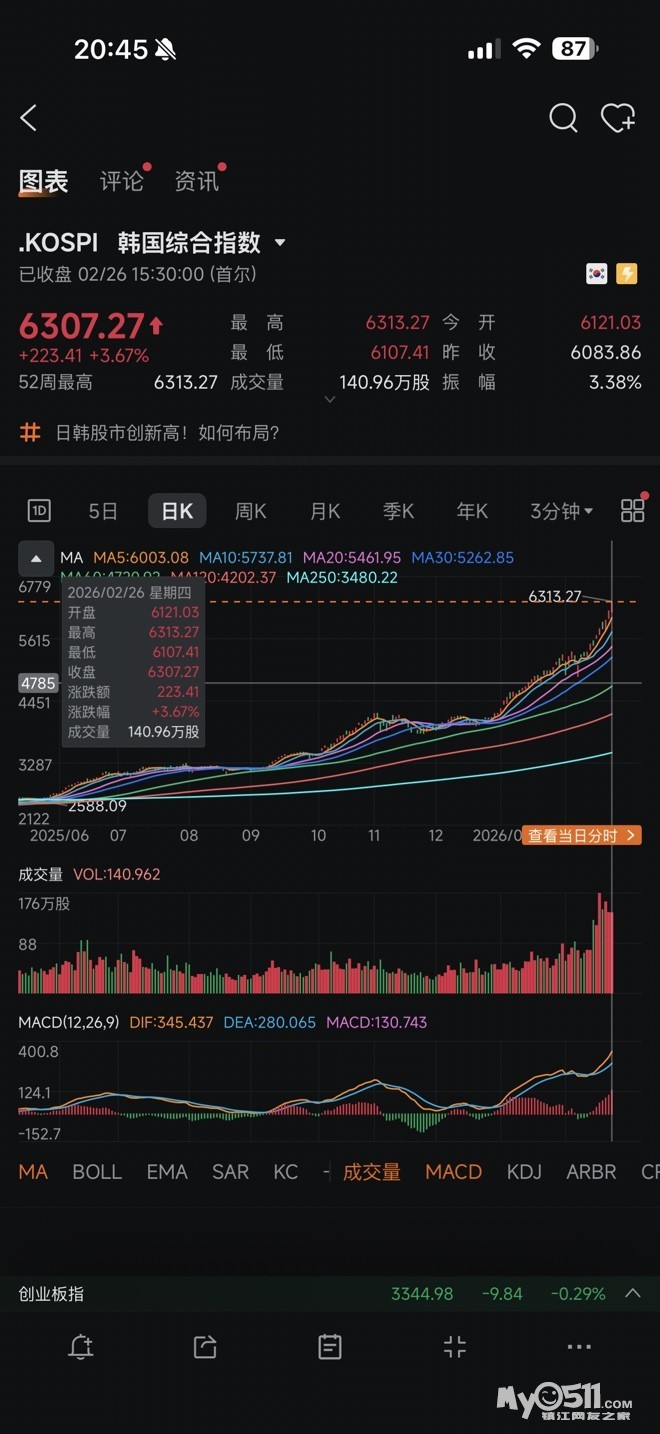Switch to the 资讯 tab
Screen dimensions: 660x1434
(196, 181)
